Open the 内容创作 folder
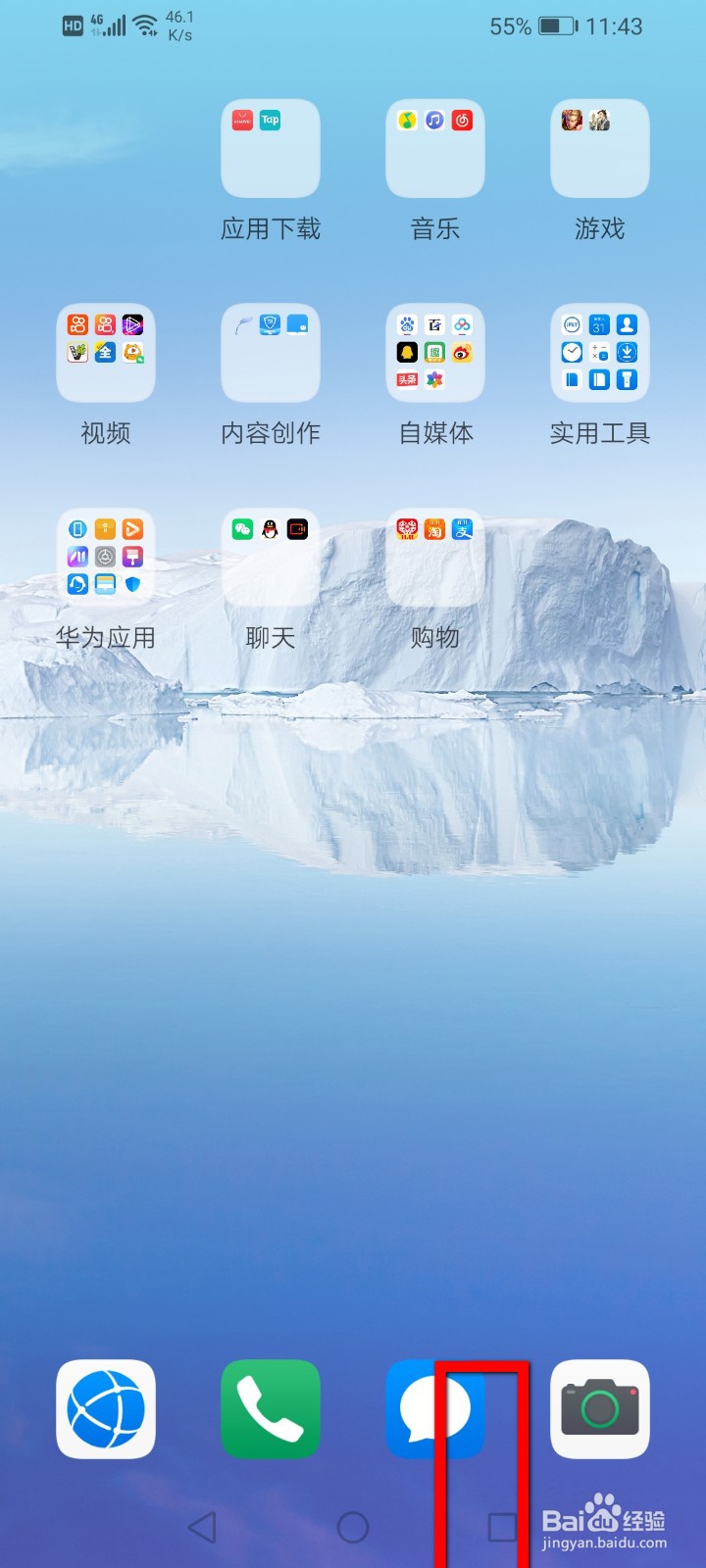Screen dimensions: 706x1568 (x=271, y=353)
